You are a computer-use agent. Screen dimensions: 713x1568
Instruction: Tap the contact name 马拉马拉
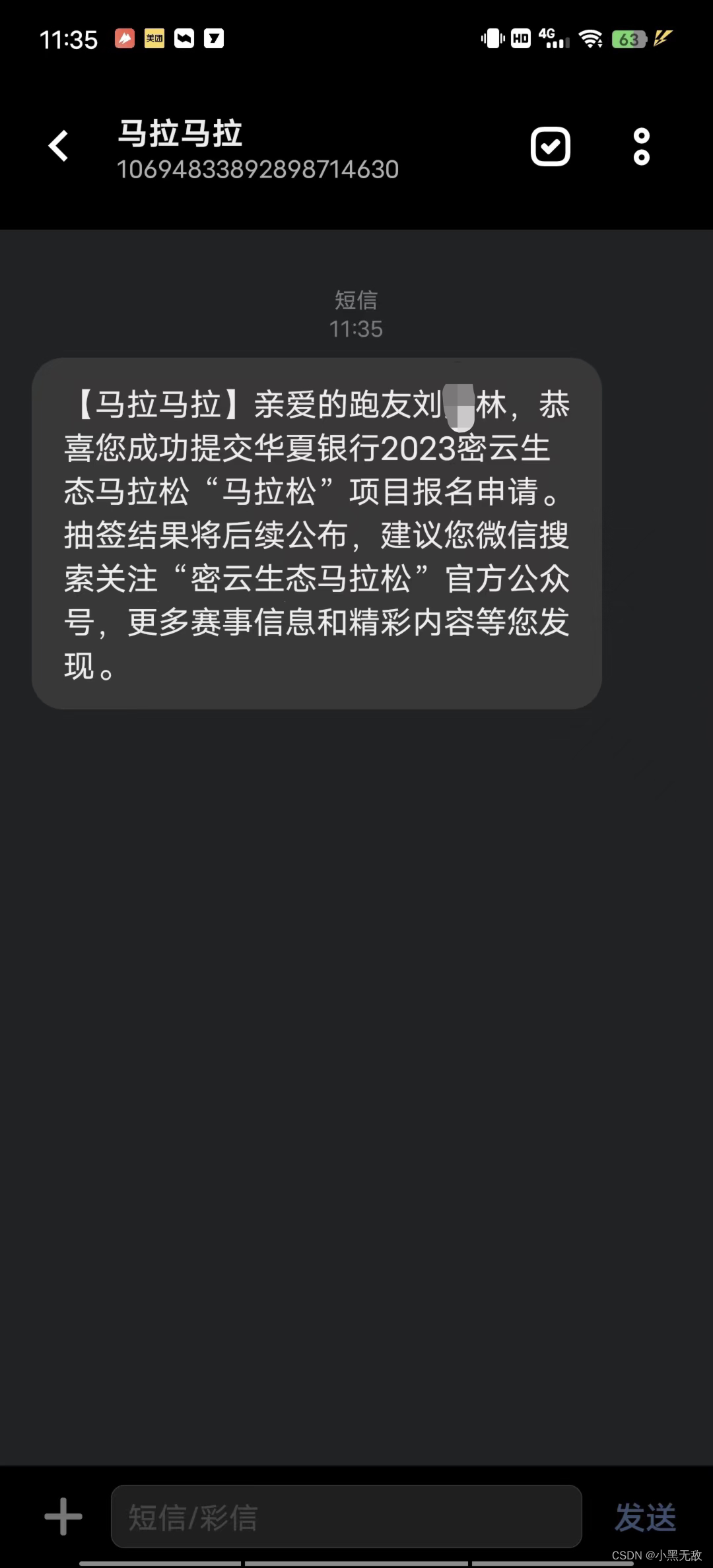coord(178,134)
